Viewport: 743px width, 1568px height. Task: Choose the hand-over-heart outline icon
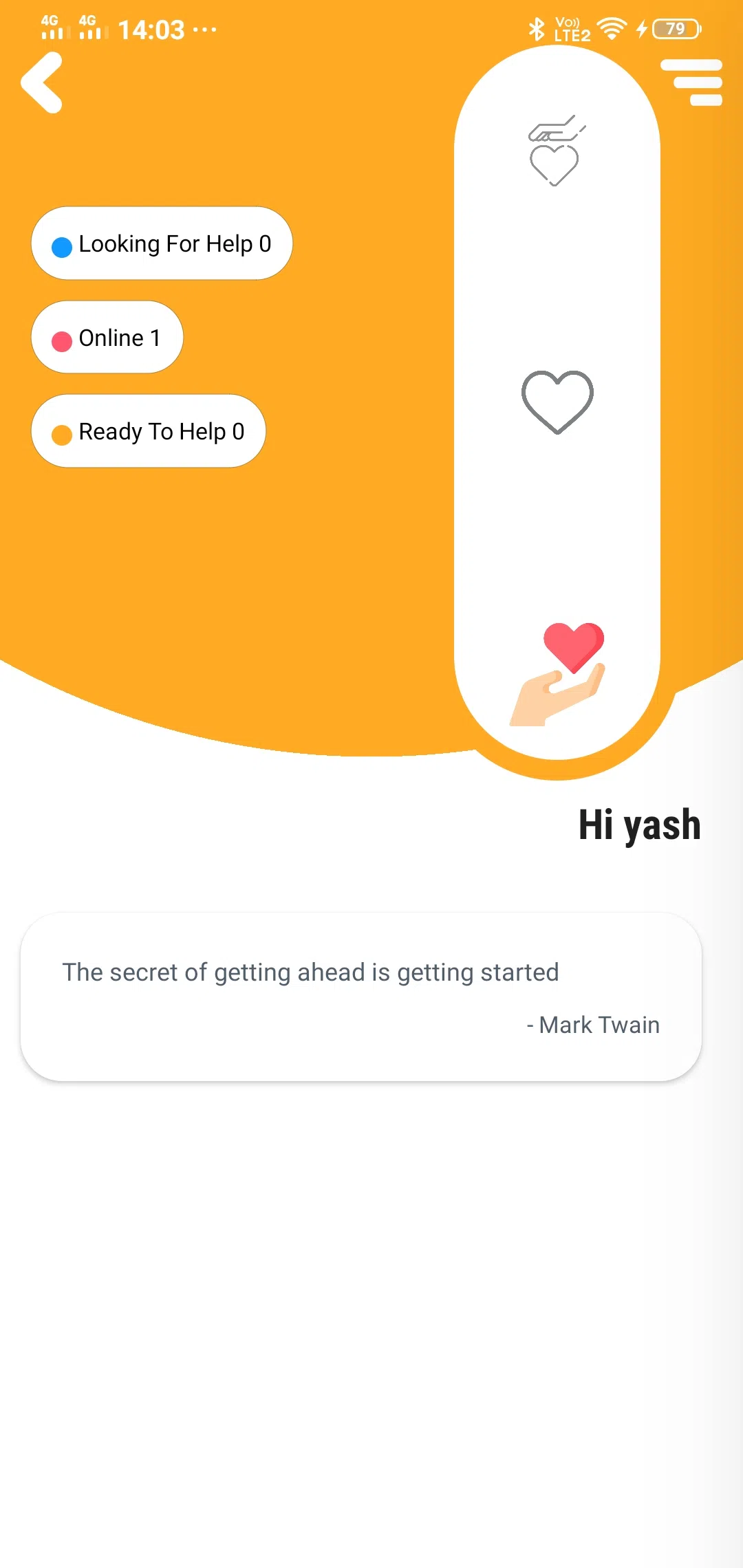pyautogui.click(x=556, y=151)
